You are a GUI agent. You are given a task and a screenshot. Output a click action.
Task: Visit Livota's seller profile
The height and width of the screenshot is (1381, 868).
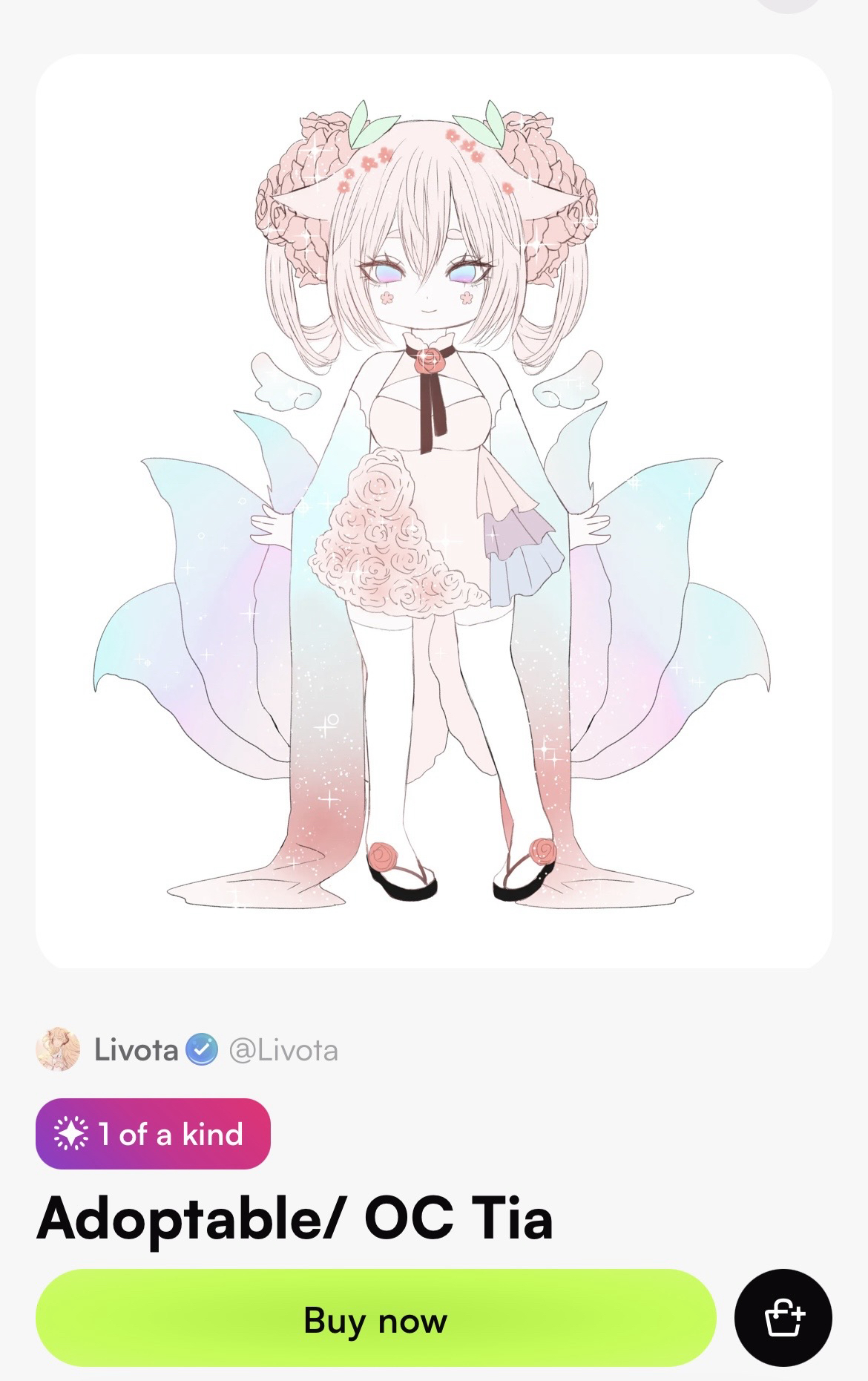[x=137, y=1049]
